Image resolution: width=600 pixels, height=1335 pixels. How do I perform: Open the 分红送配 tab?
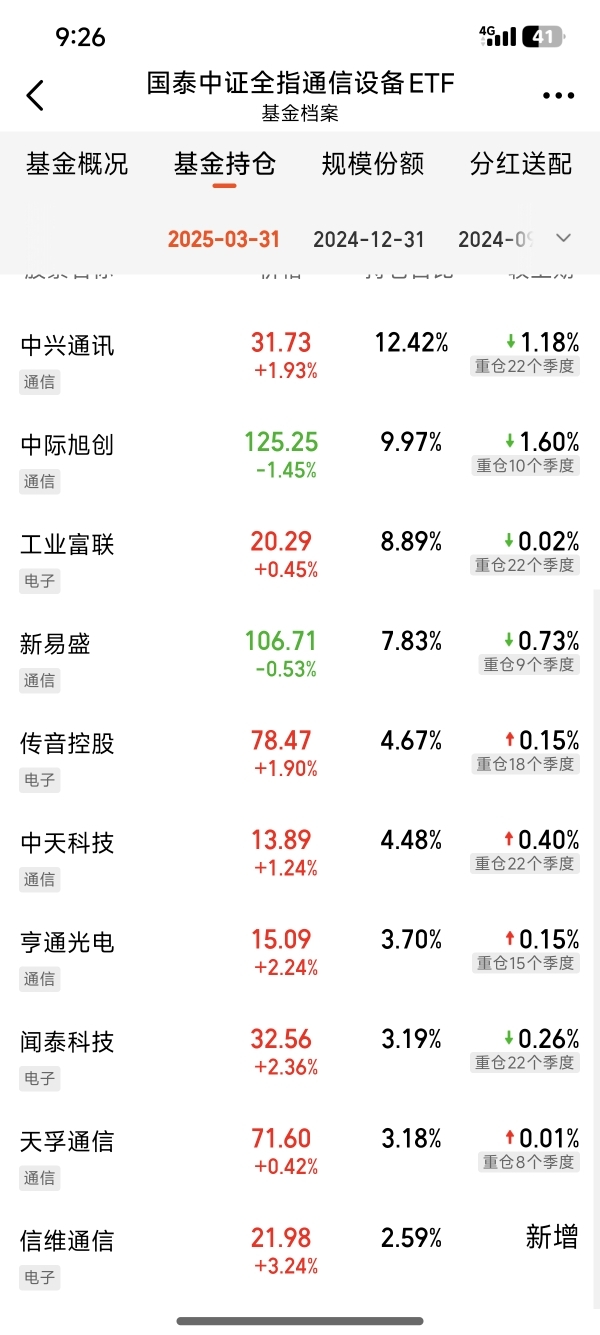tap(521, 164)
